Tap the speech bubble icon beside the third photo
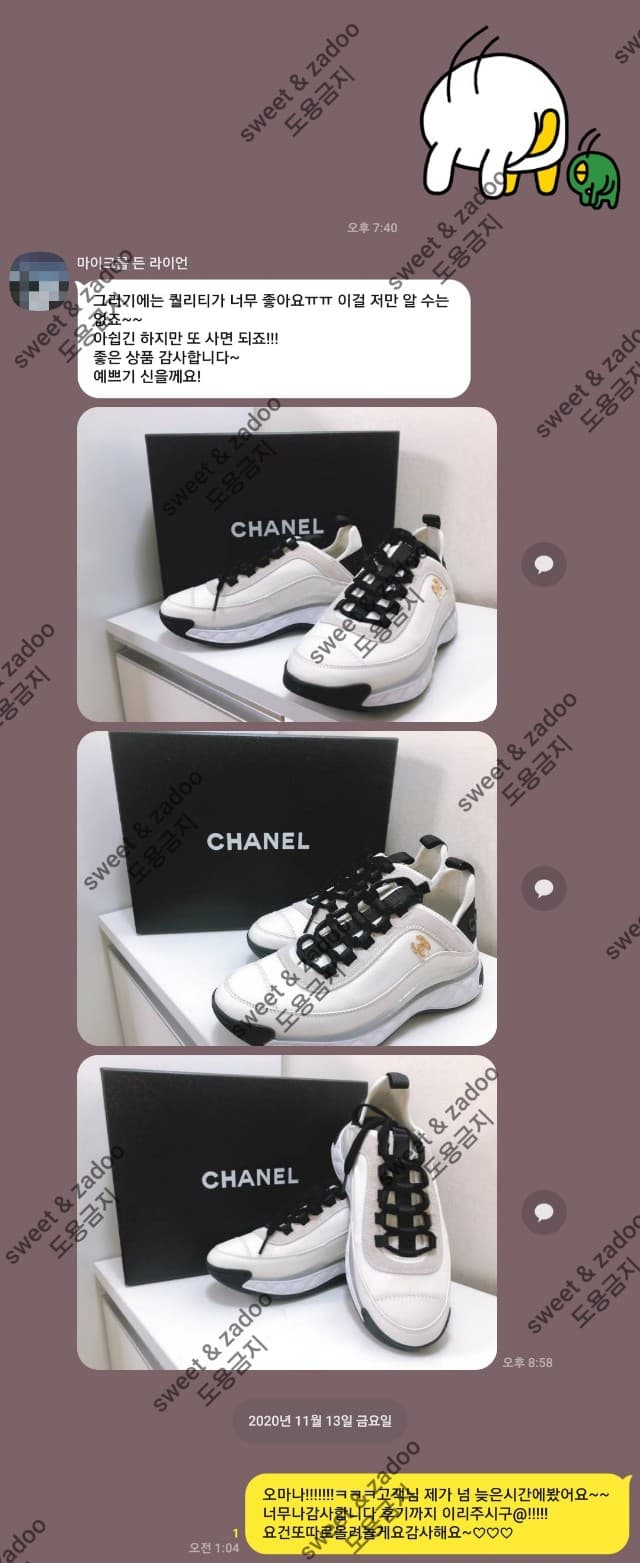The height and width of the screenshot is (1563, 640). pyautogui.click(x=544, y=1213)
